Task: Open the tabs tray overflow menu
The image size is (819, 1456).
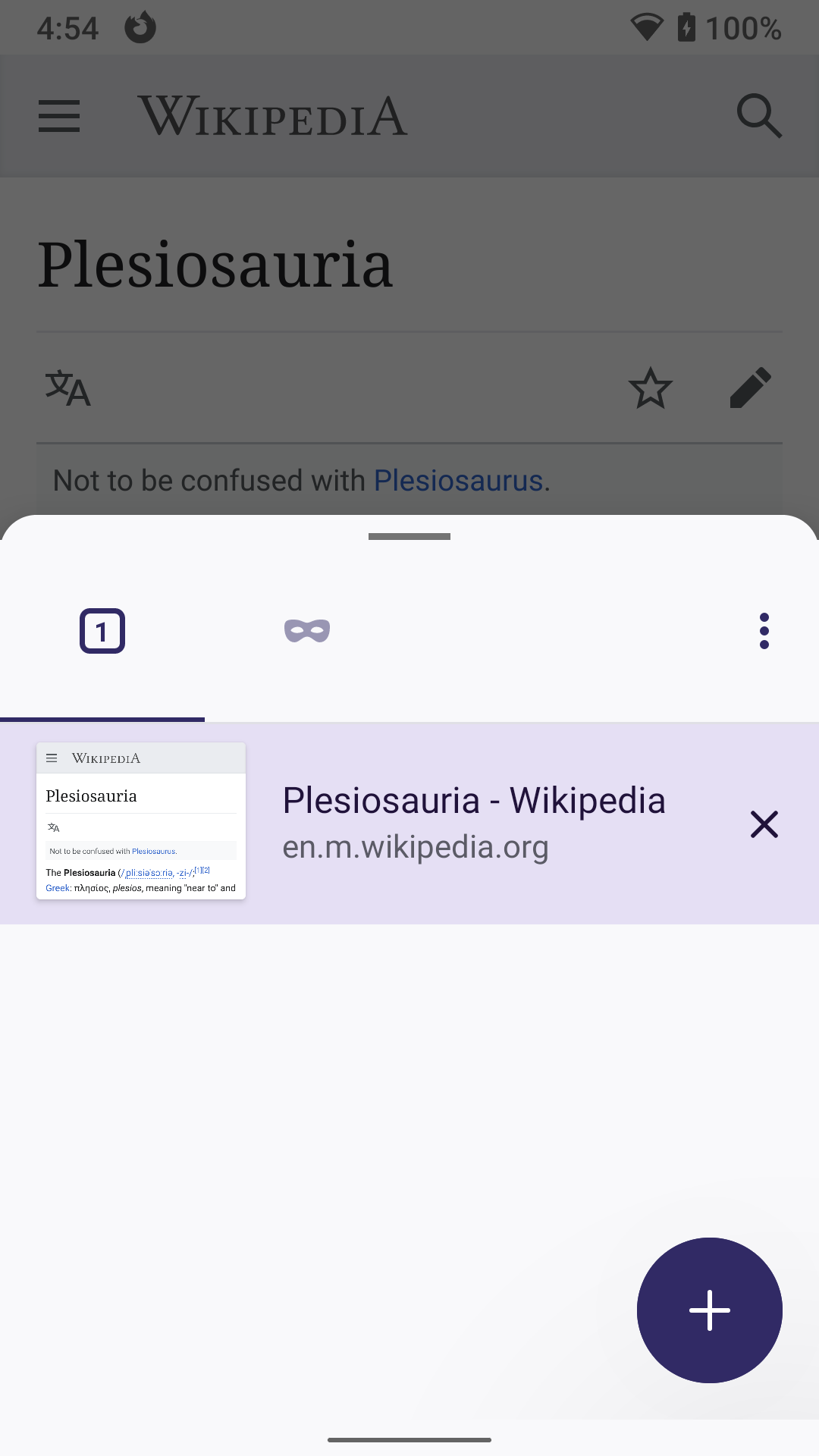Action: pos(764,631)
